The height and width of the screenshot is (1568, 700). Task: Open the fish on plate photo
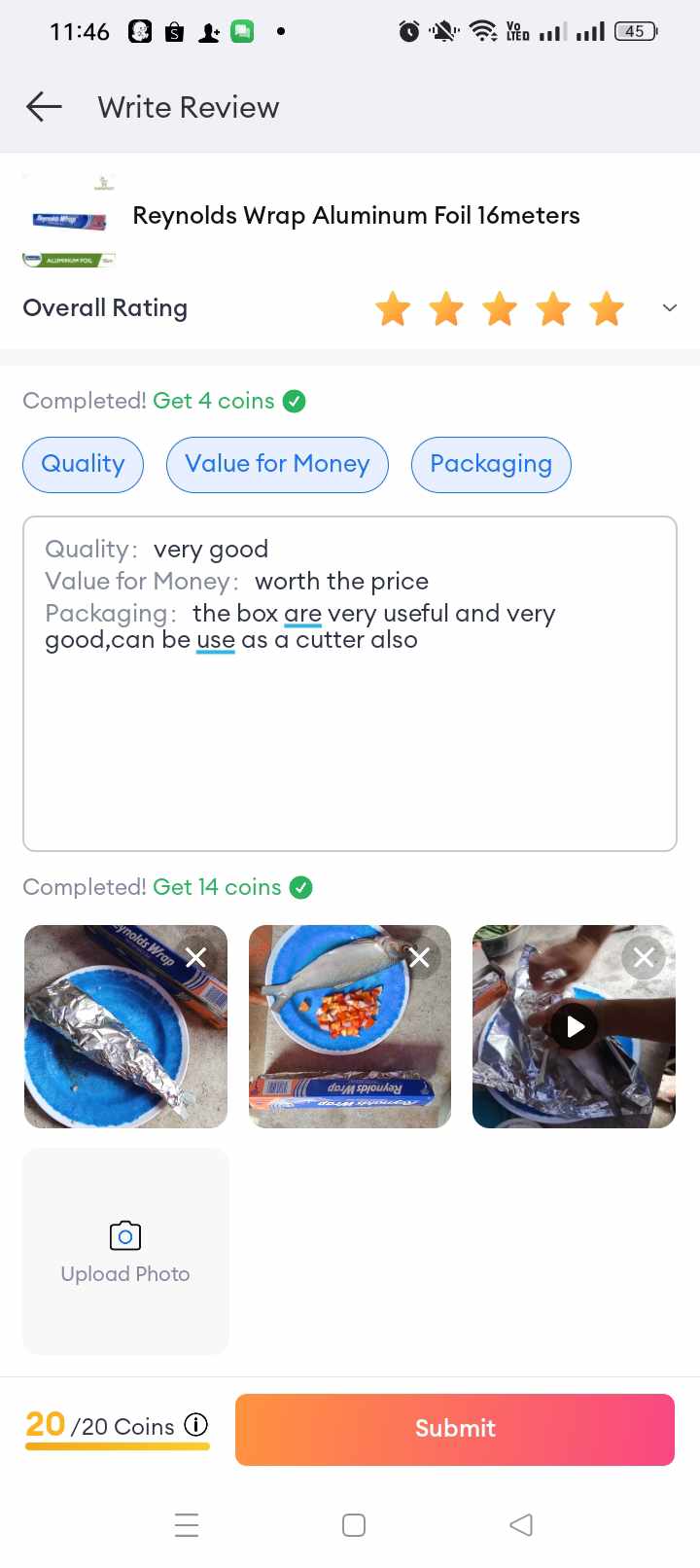(x=350, y=1026)
